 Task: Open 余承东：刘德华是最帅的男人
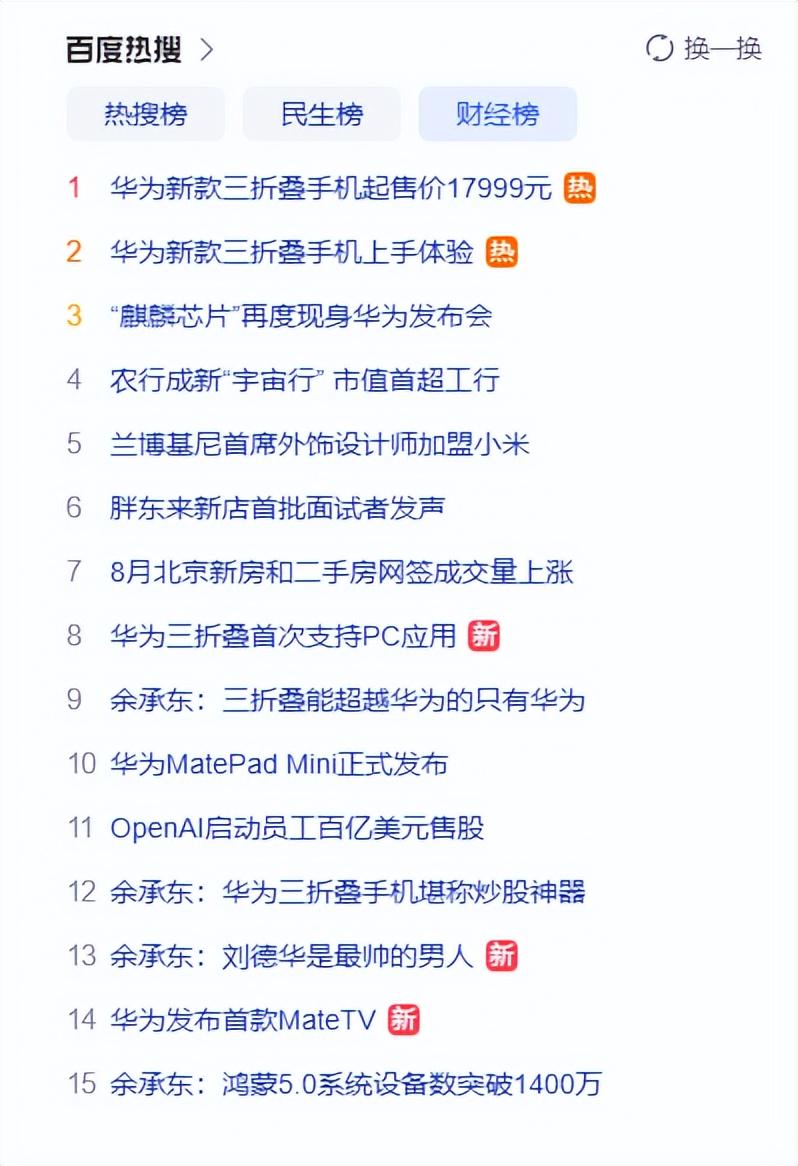[x=291, y=956]
